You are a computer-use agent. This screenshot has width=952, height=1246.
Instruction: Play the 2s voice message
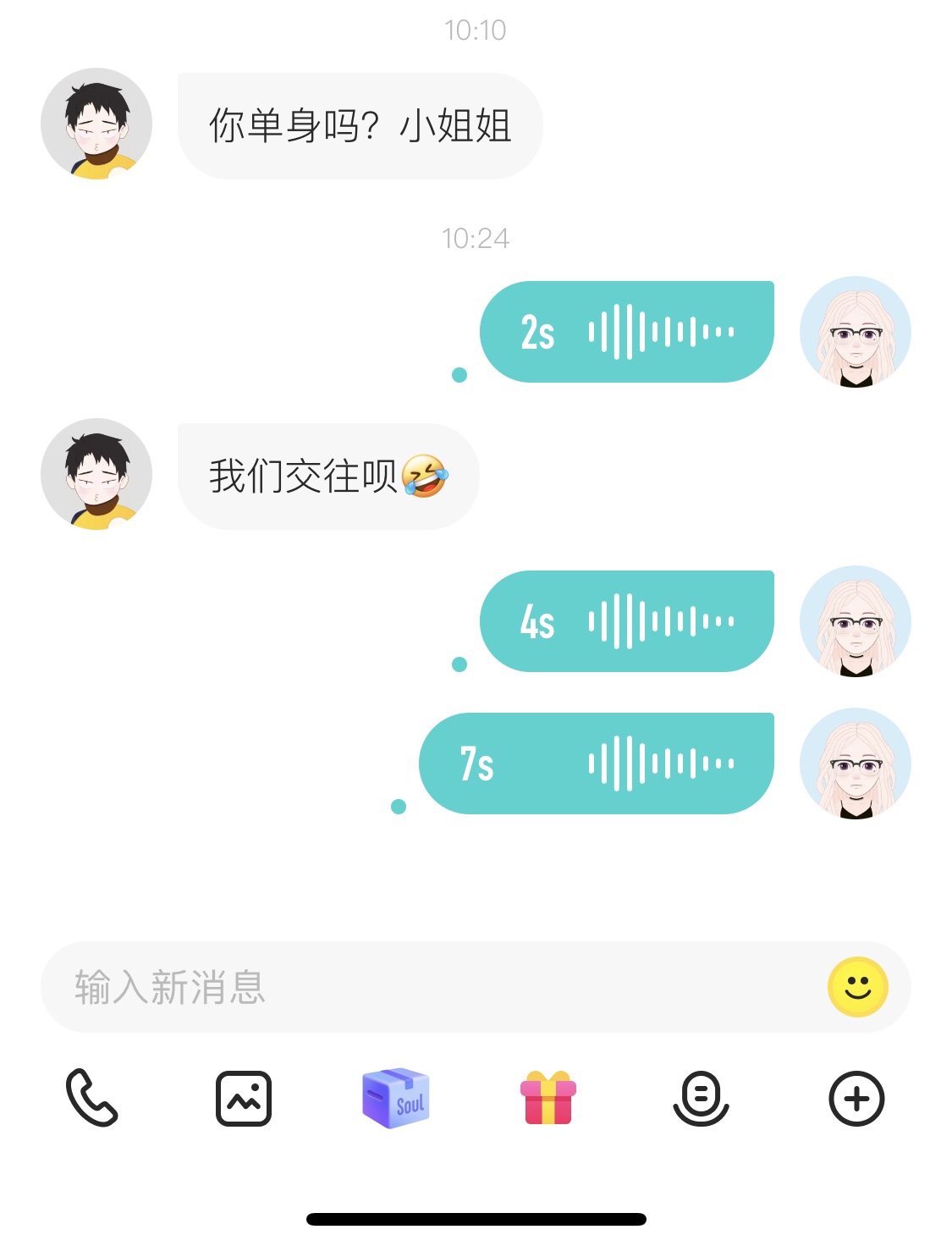point(626,332)
